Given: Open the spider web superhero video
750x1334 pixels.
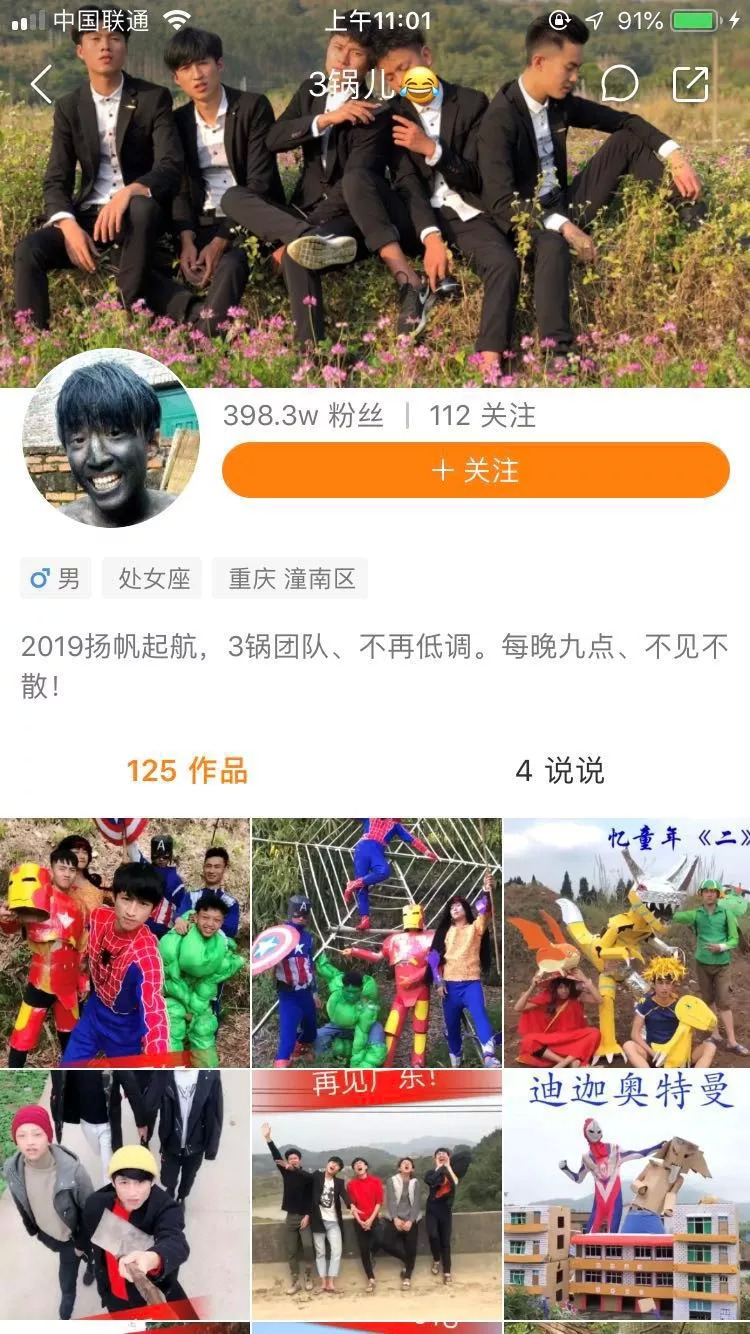Looking at the screenshot, I should click(x=376, y=943).
